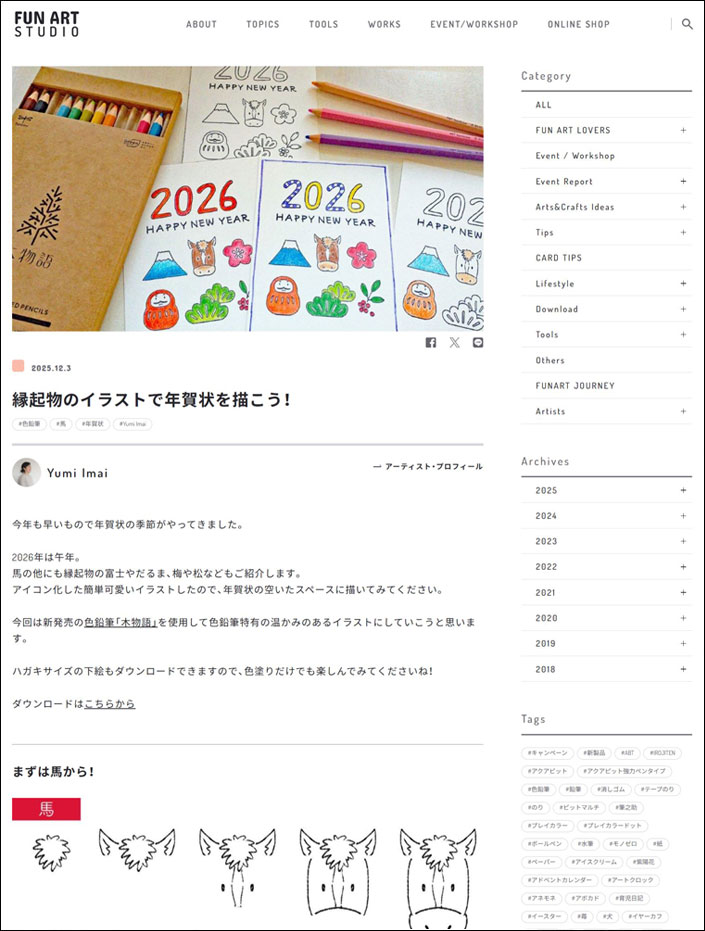Tap the こちらから download link
Image resolution: width=705 pixels, height=931 pixels.
click(109, 704)
